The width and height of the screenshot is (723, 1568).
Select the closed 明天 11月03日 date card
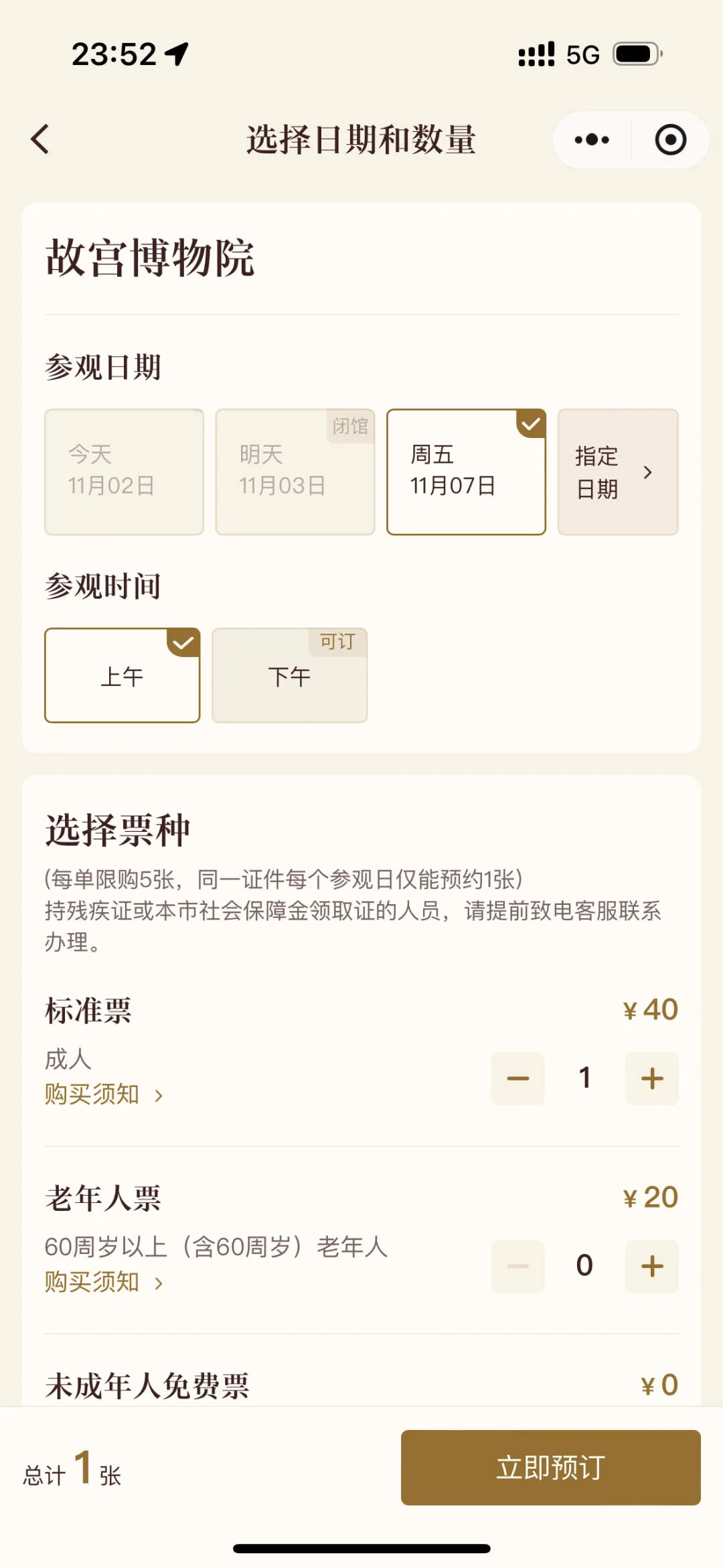pyautogui.click(x=295, y=471)
